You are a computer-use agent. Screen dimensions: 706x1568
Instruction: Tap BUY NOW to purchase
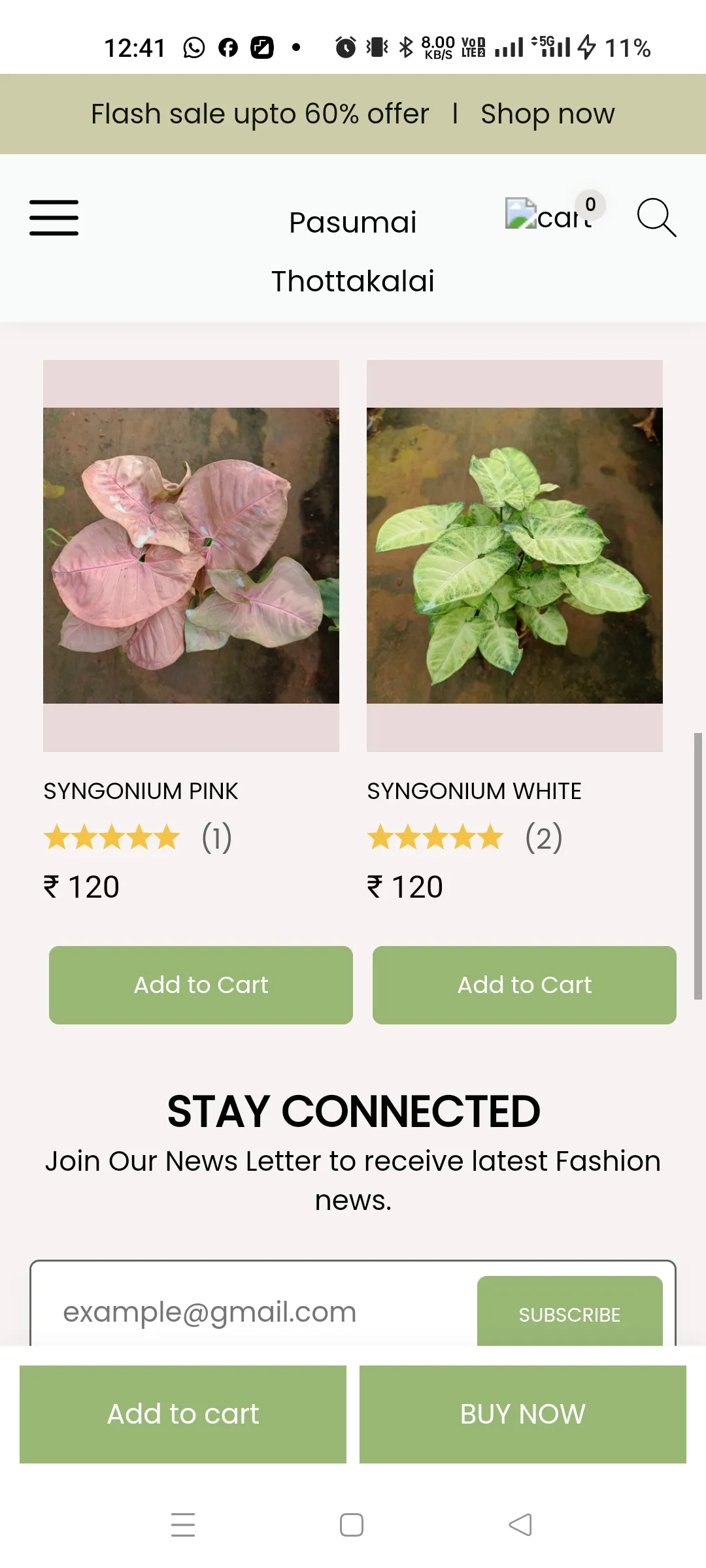pos(523,1414)
